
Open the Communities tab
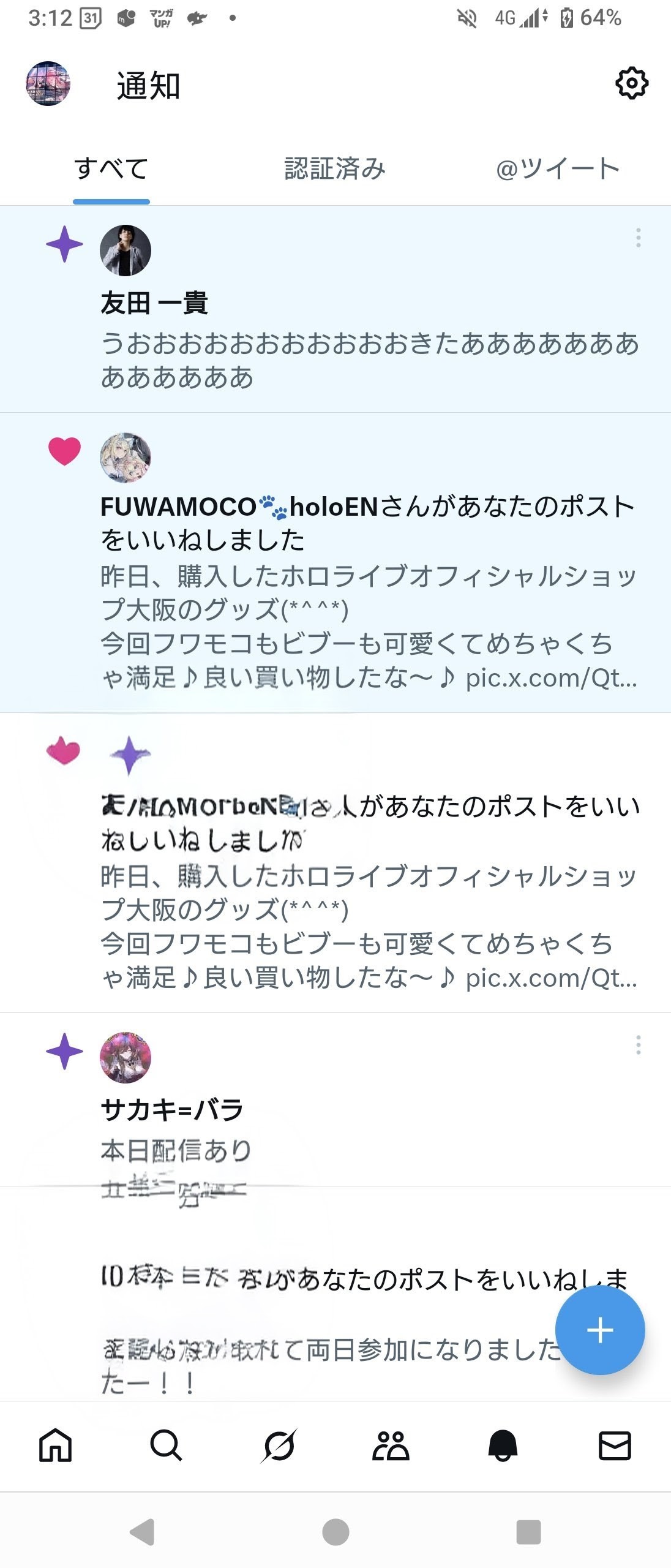click(x=391, y=1445)
